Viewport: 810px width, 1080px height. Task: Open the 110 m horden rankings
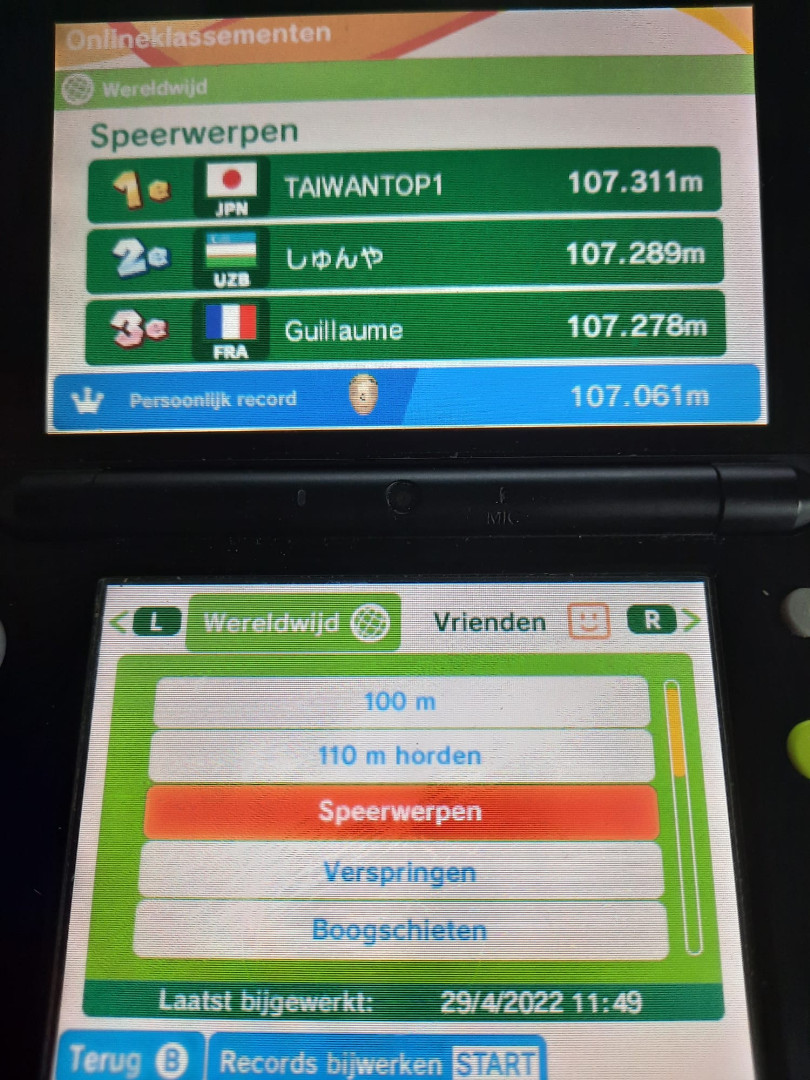[x=400, y=756]
